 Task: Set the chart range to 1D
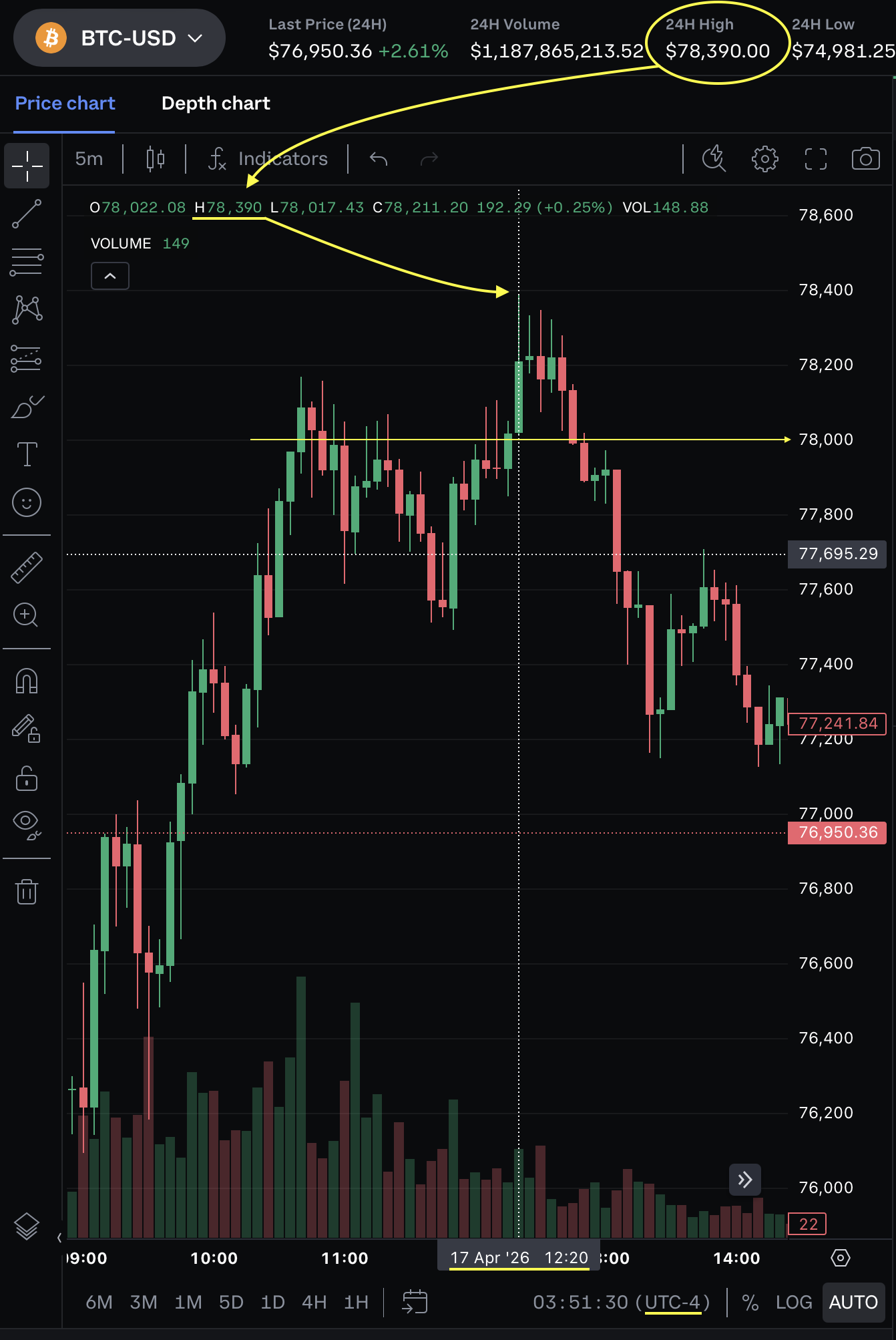(x=272, y=1302)
